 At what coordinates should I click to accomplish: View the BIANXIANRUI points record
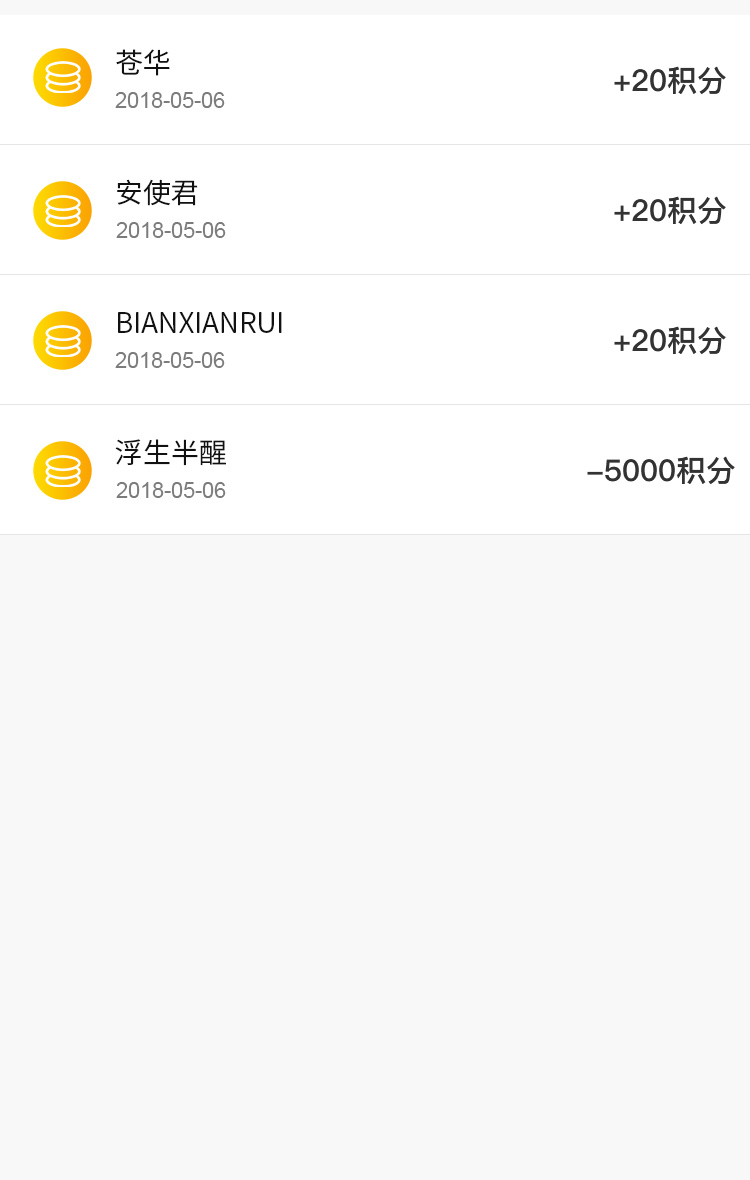(375, 340)
